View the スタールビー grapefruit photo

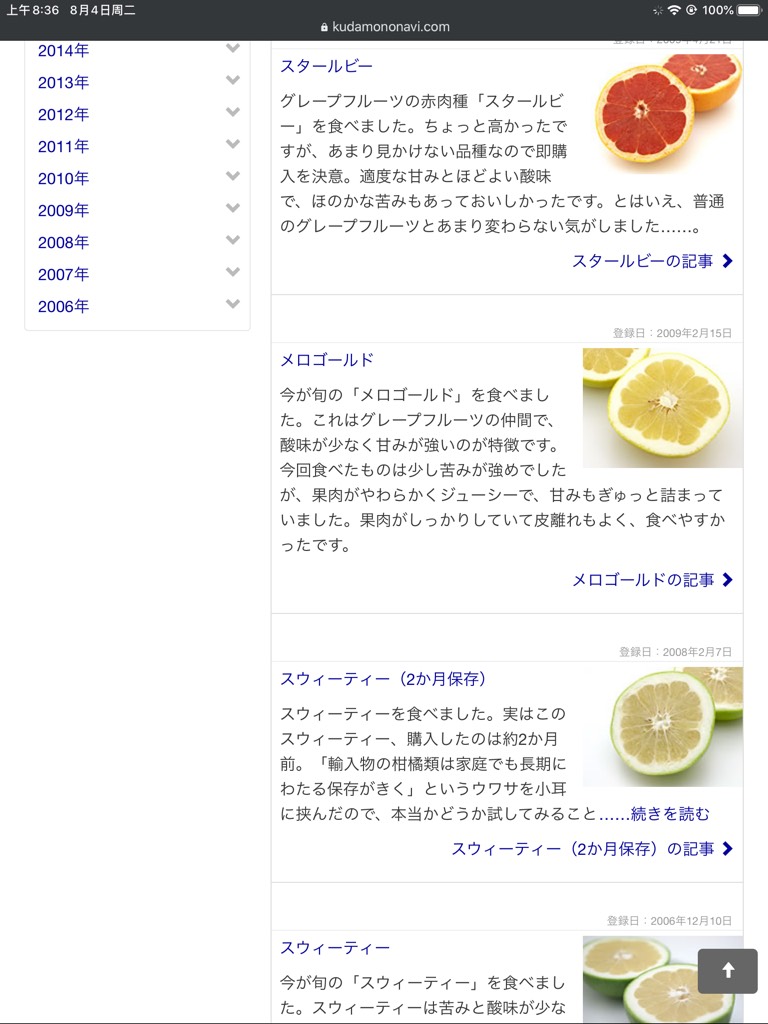pos(667,108)
